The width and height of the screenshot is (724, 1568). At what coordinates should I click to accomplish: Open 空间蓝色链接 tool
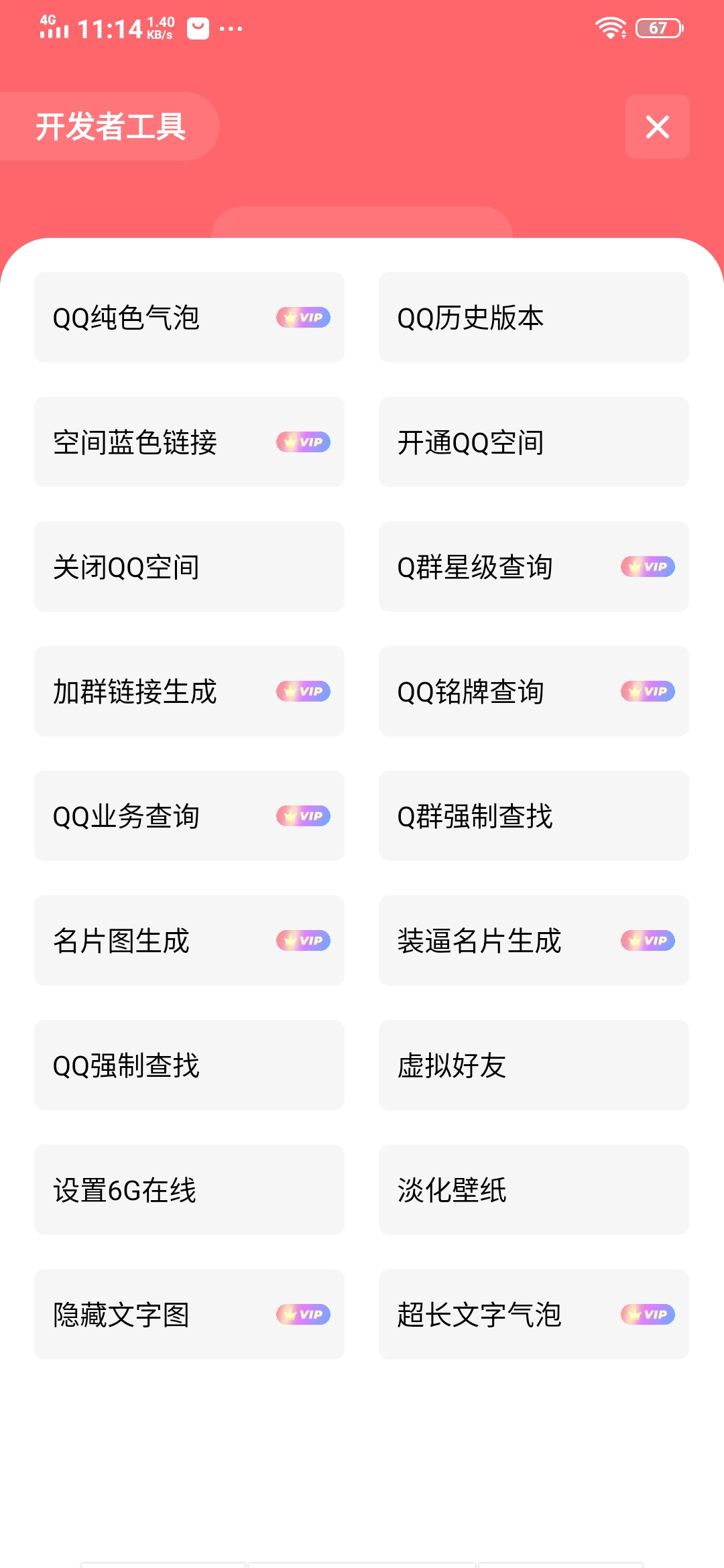[189, 442]
